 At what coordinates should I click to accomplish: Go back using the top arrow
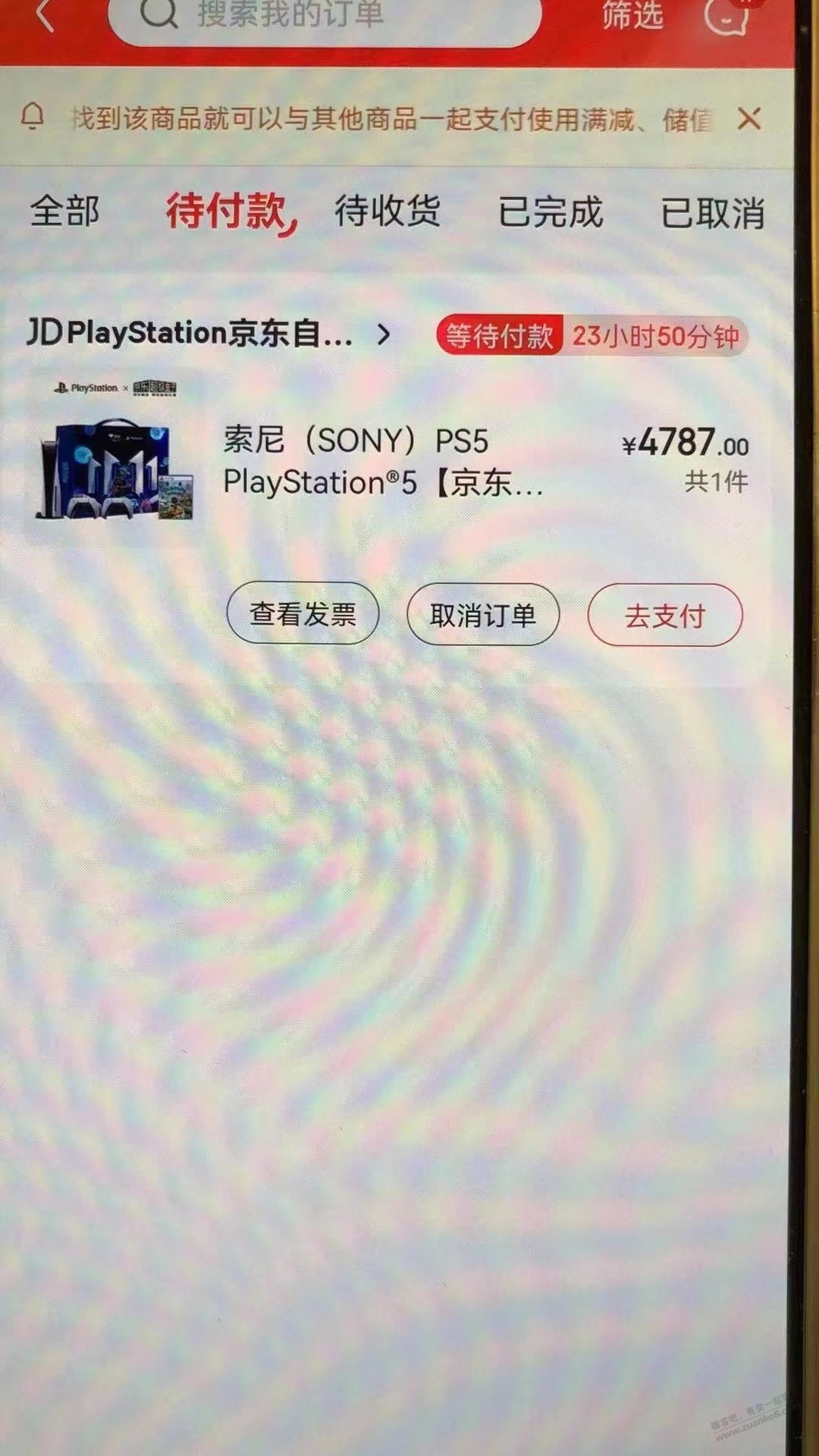pyautogui.click(x=45, y=15)
